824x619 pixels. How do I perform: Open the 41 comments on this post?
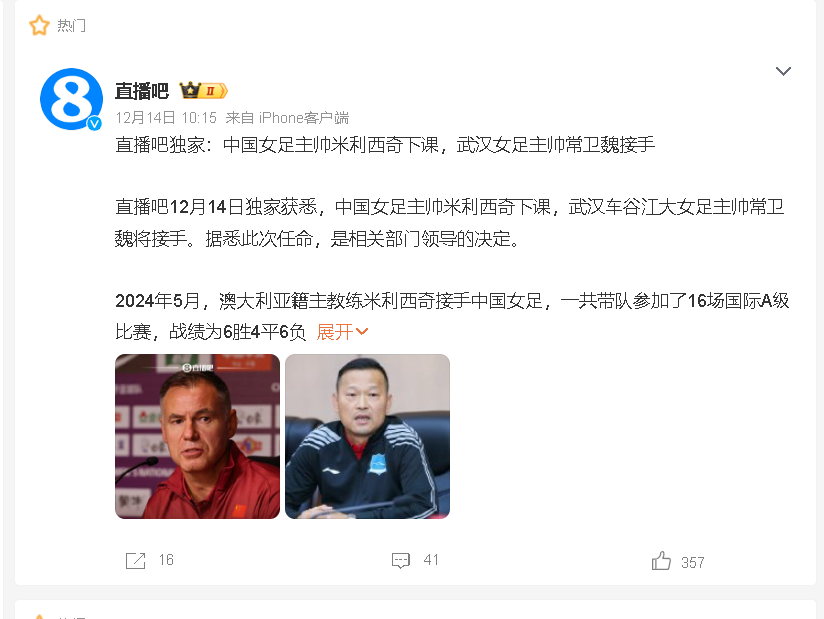(x=415, y=561)
